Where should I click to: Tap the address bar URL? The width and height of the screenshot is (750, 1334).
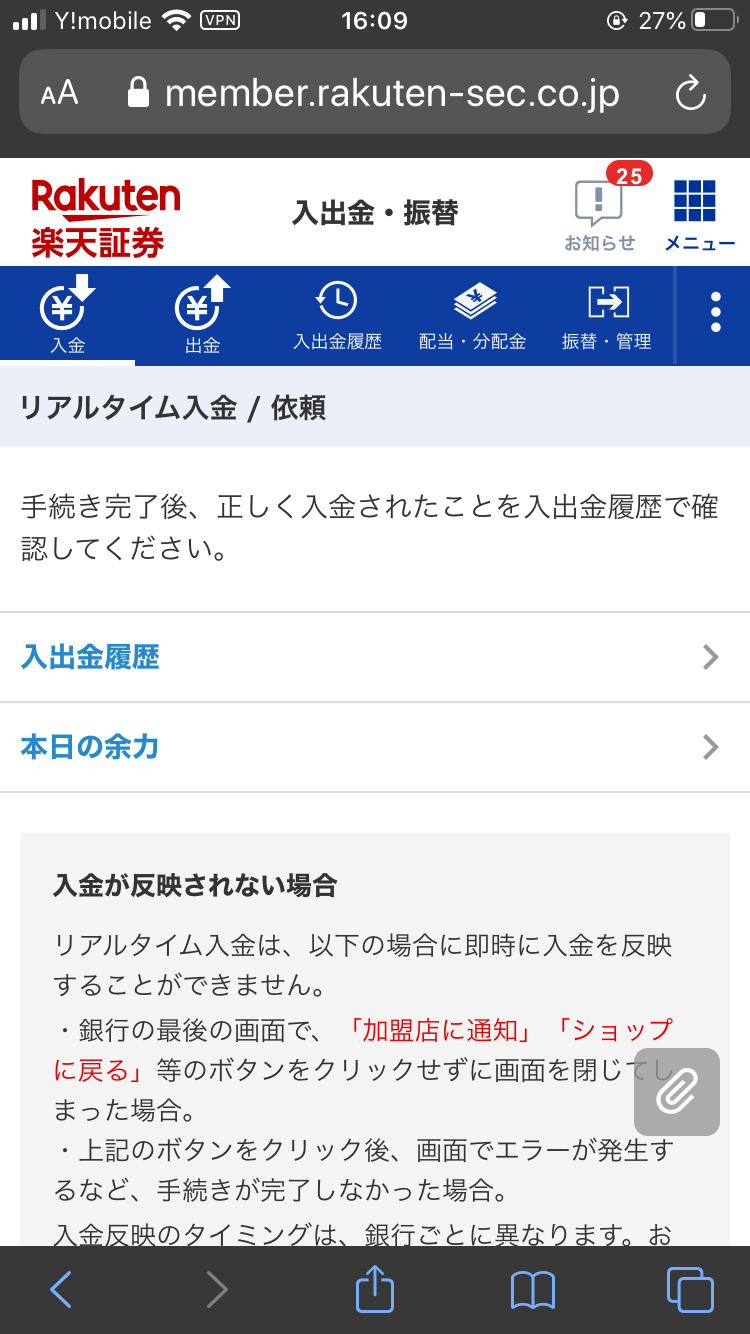click(392, 94)
